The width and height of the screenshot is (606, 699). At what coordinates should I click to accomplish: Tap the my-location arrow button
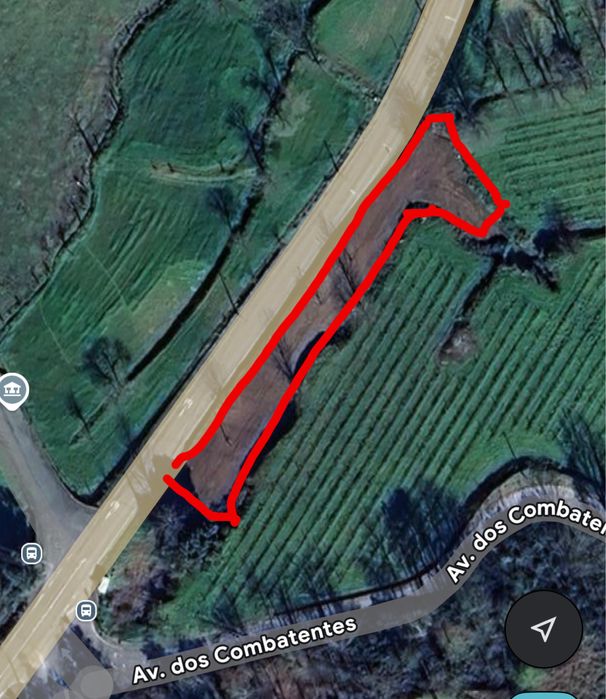(544, 629)
